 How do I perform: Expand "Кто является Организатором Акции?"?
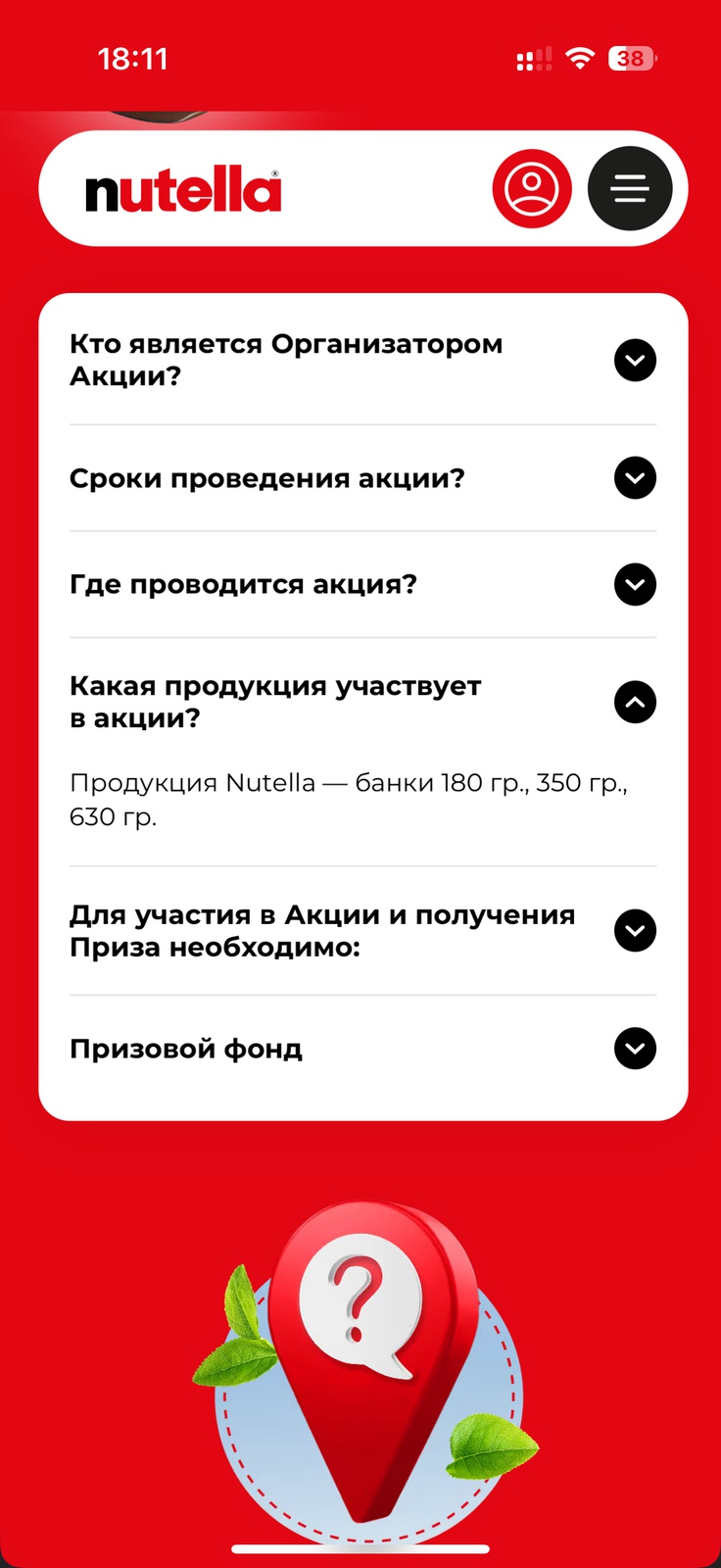tap(635, 361)
